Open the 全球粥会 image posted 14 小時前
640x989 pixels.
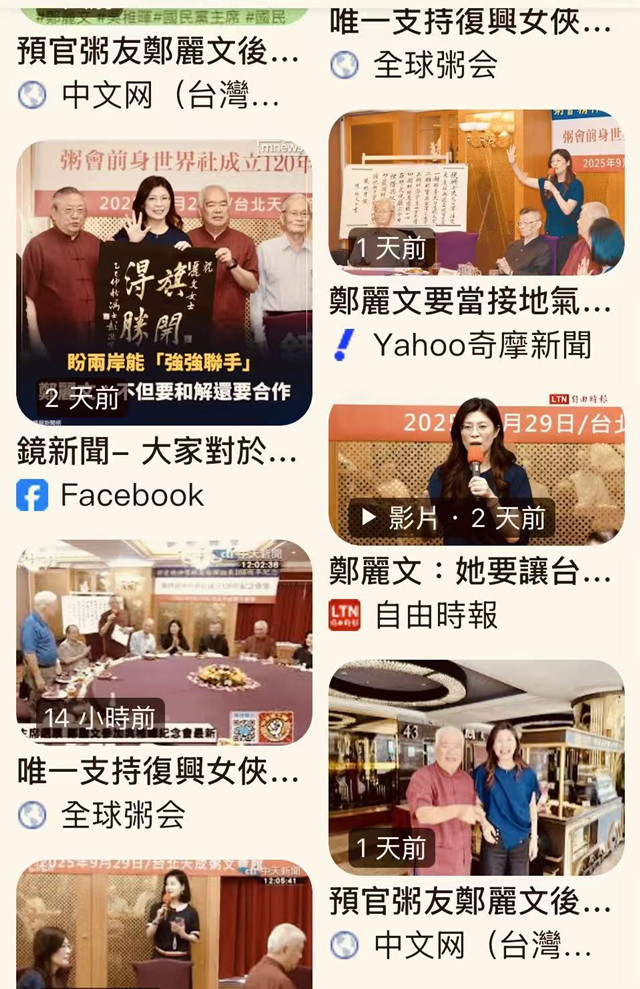(164, 642)
